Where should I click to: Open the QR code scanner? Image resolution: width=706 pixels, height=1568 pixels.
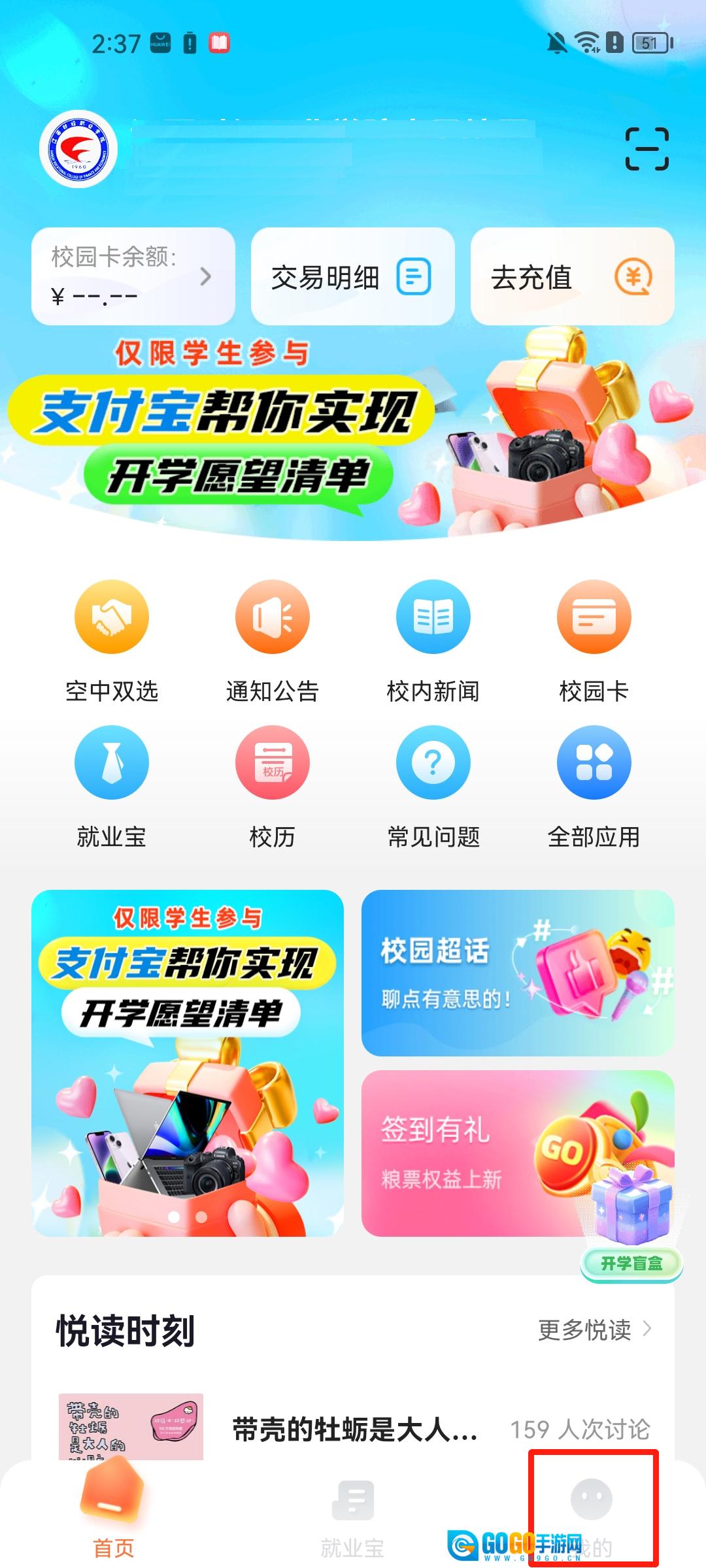[647, 149]
